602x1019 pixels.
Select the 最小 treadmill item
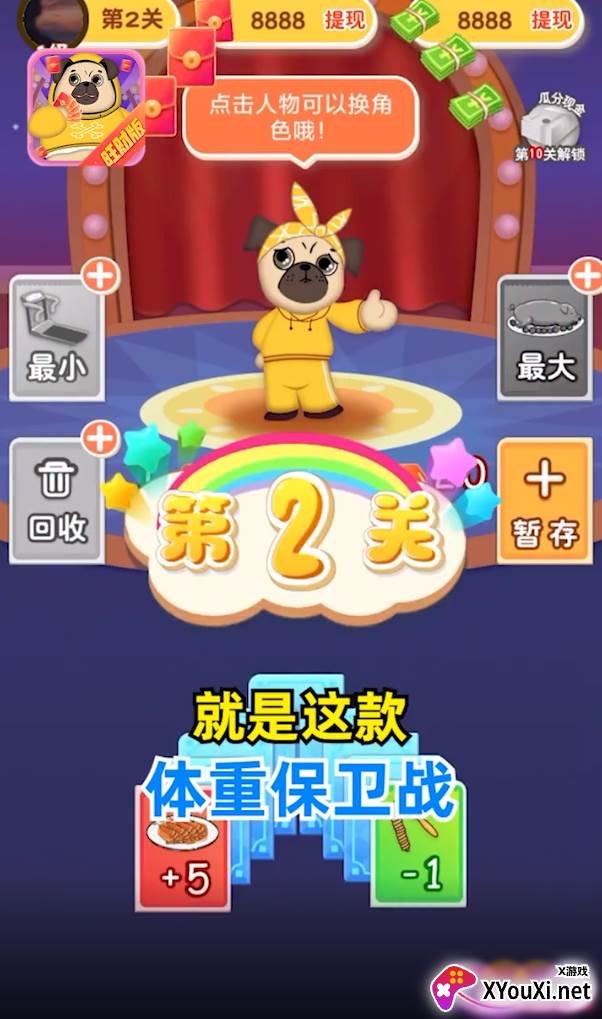coord(57,337)
